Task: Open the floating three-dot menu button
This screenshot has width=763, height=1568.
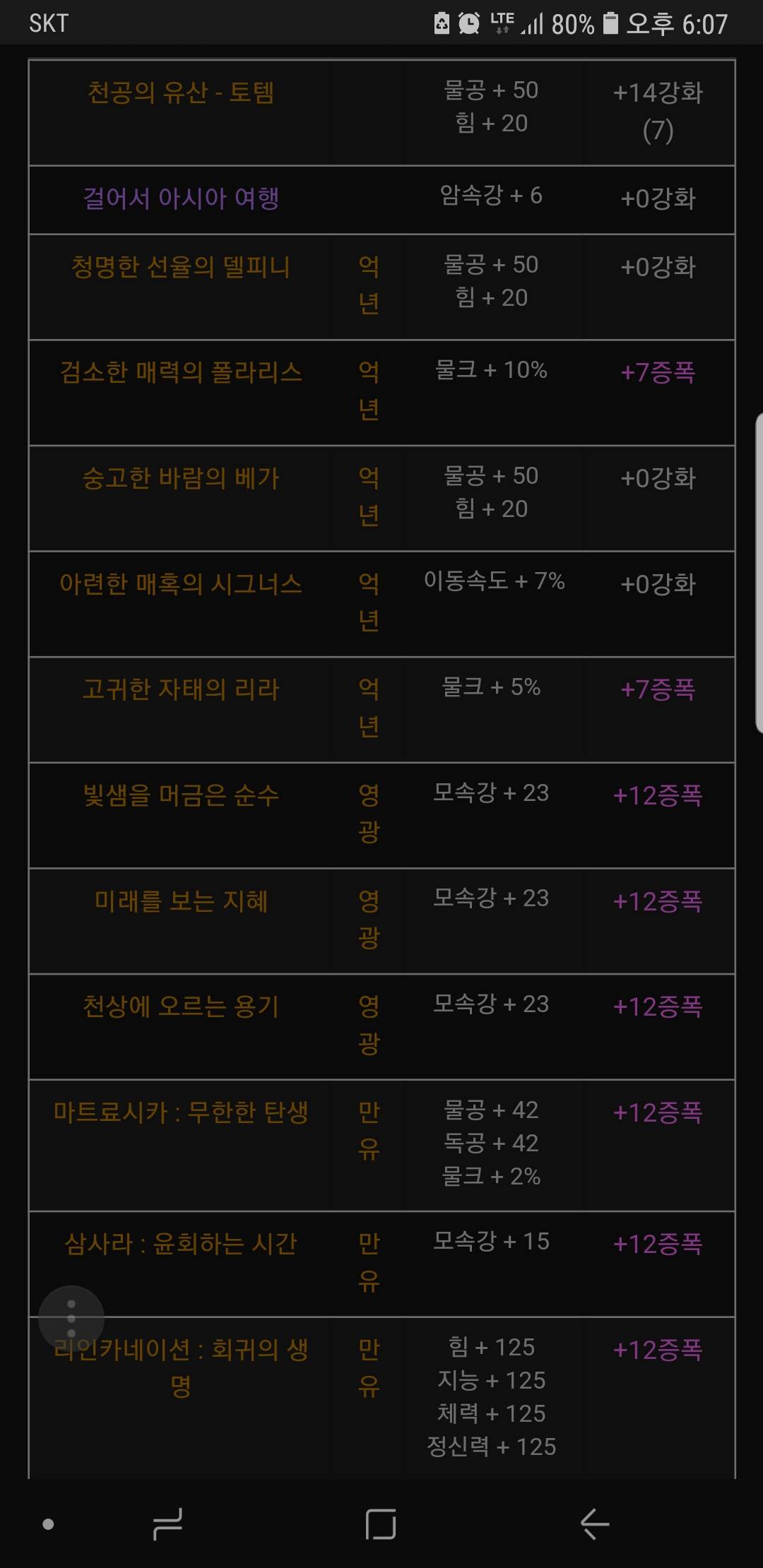Action: click(x=71, y=1318)
